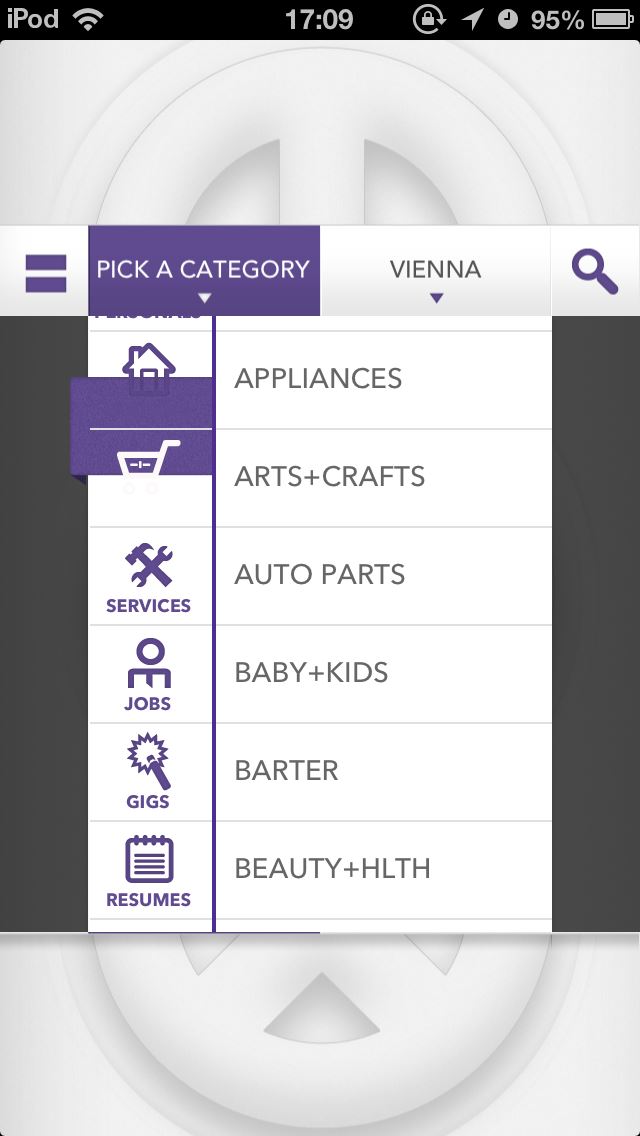640x1136 pixels.
Task: Switch to the Services category
Action: point(149,576)
